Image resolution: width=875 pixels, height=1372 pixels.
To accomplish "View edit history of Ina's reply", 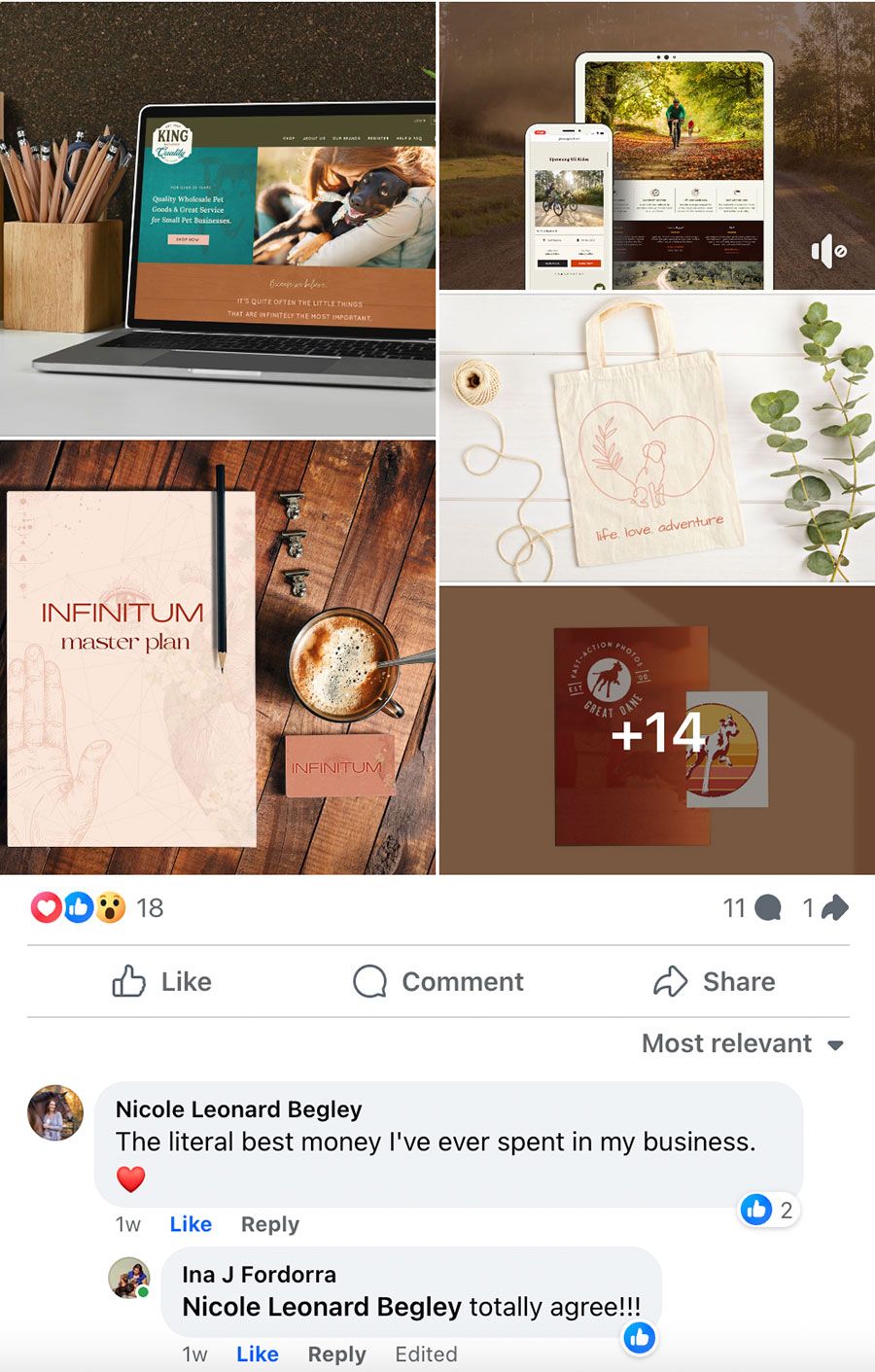I will coord(426,1354).
